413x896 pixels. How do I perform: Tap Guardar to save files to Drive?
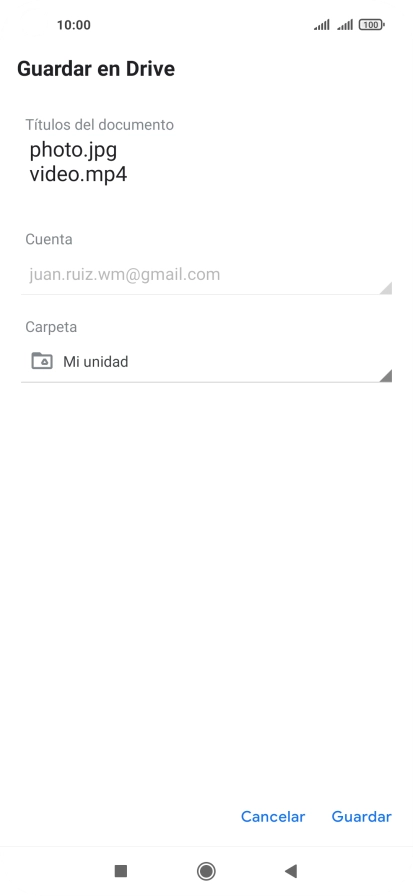point(361,817)
